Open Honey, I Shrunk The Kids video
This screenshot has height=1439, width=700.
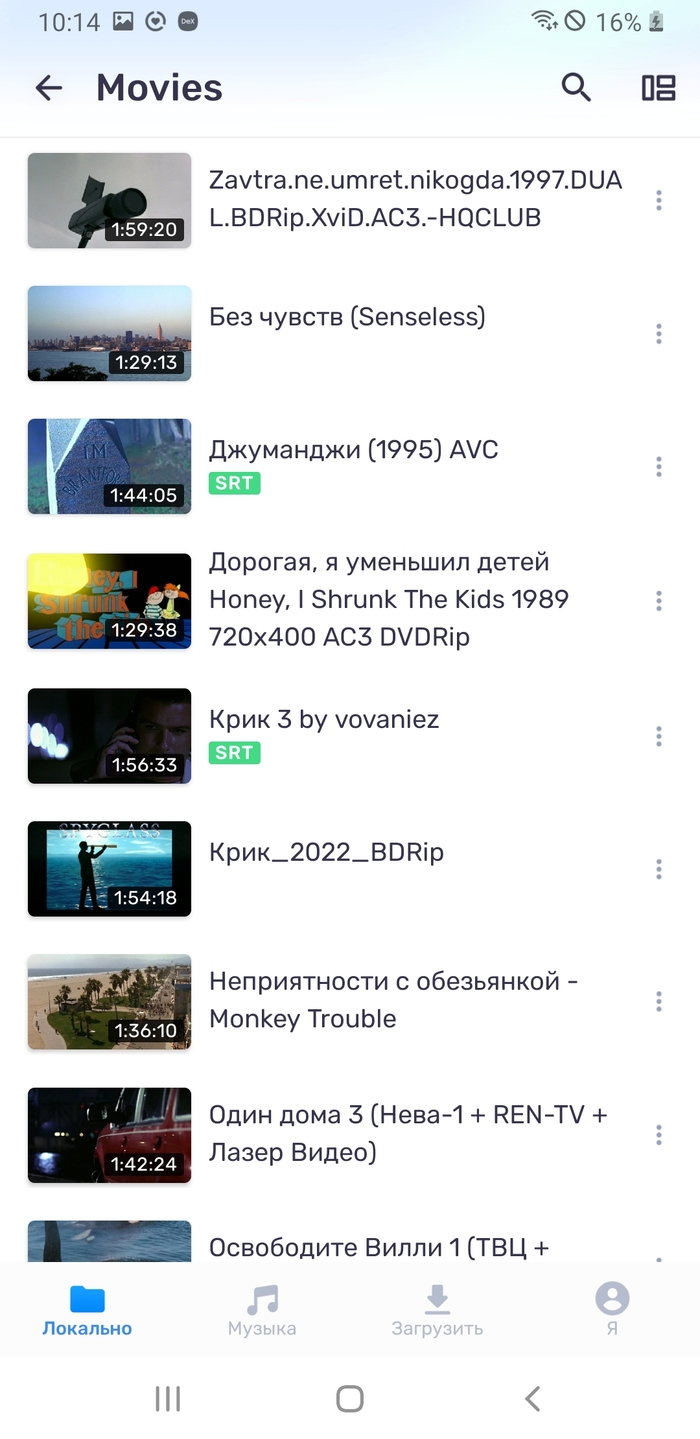point(109,600)
